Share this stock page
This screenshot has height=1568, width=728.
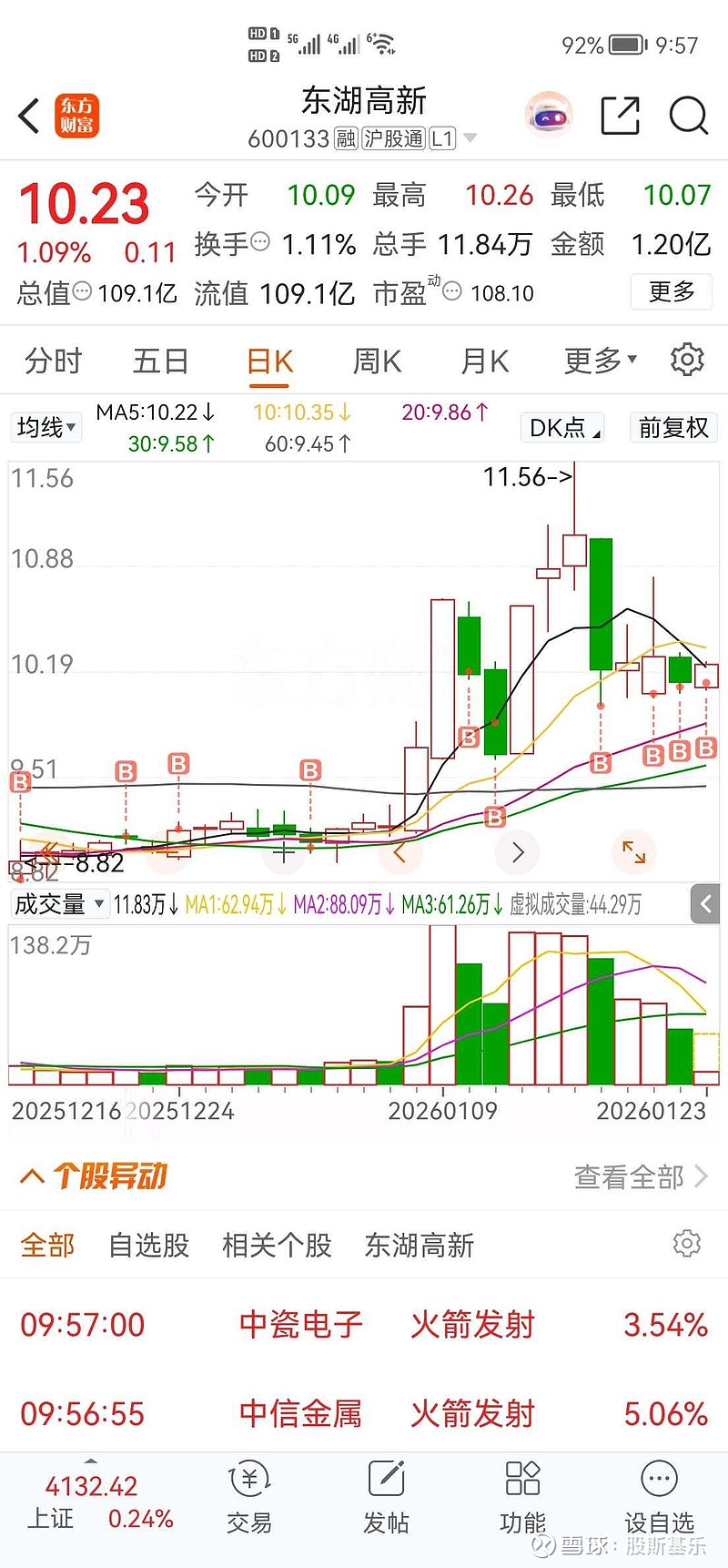click(620, 117)
